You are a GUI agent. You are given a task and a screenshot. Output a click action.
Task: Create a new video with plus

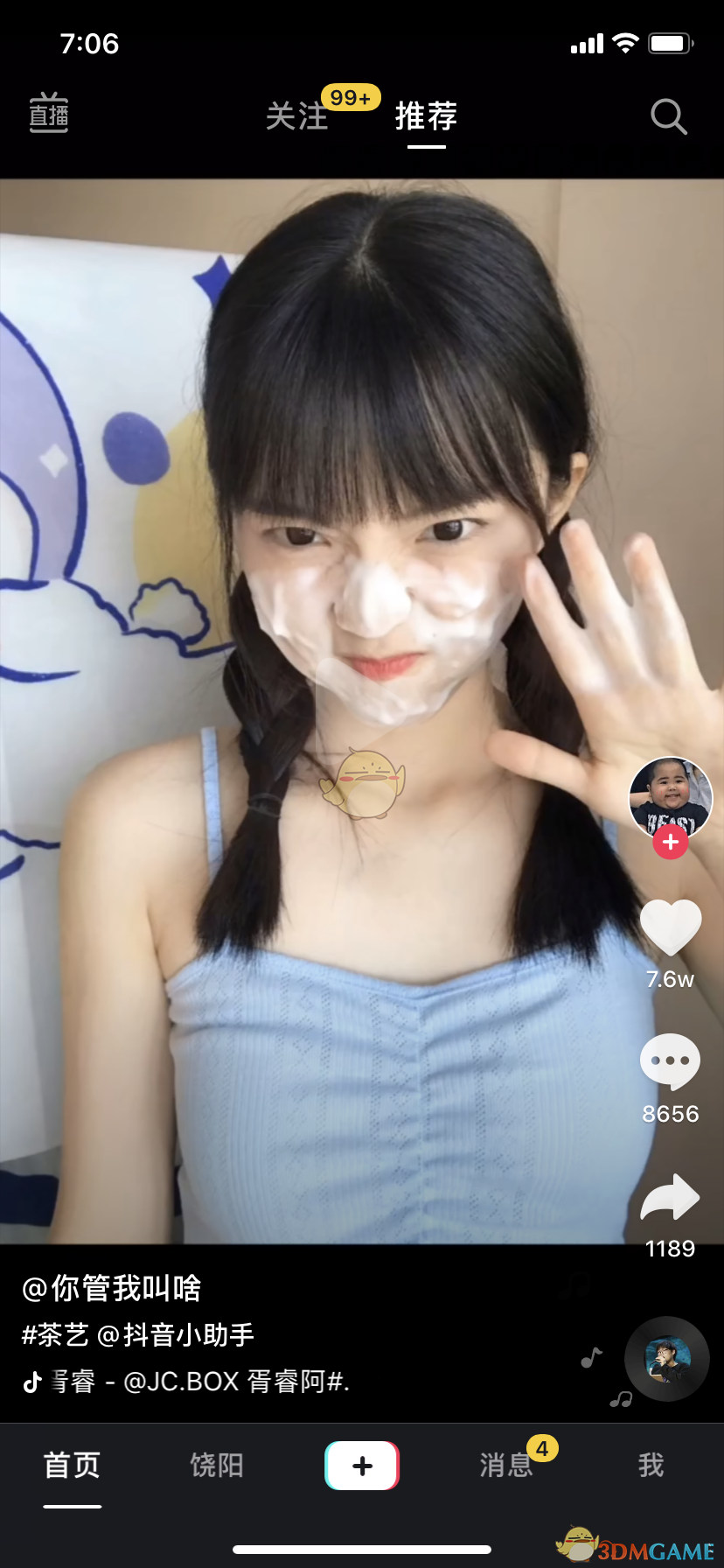pyautogui.click(x=362, y=1466)
